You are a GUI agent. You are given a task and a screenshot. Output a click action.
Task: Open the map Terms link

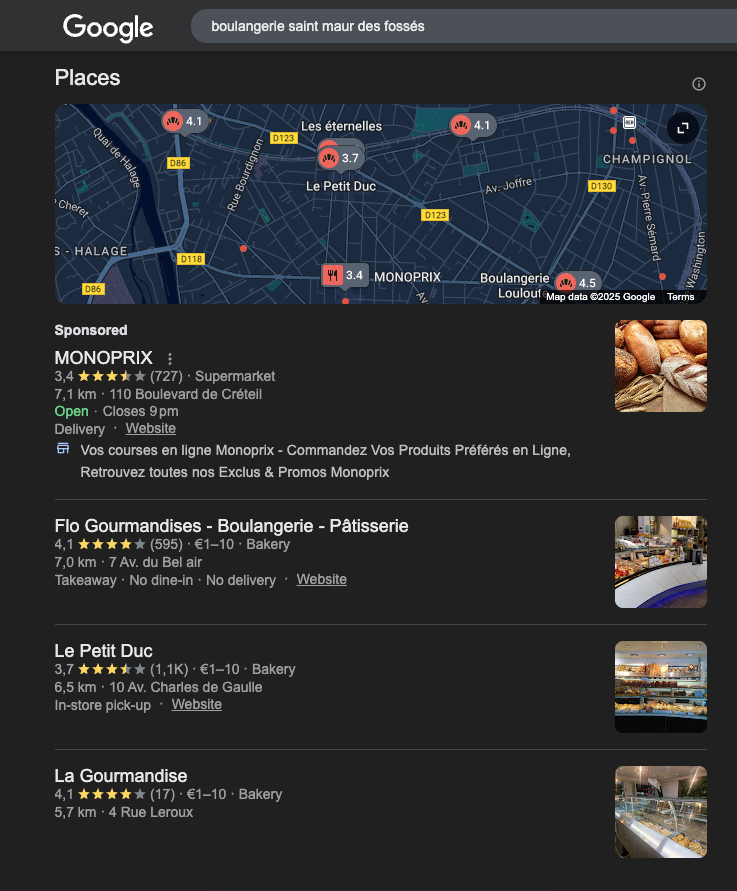[681, 297]
